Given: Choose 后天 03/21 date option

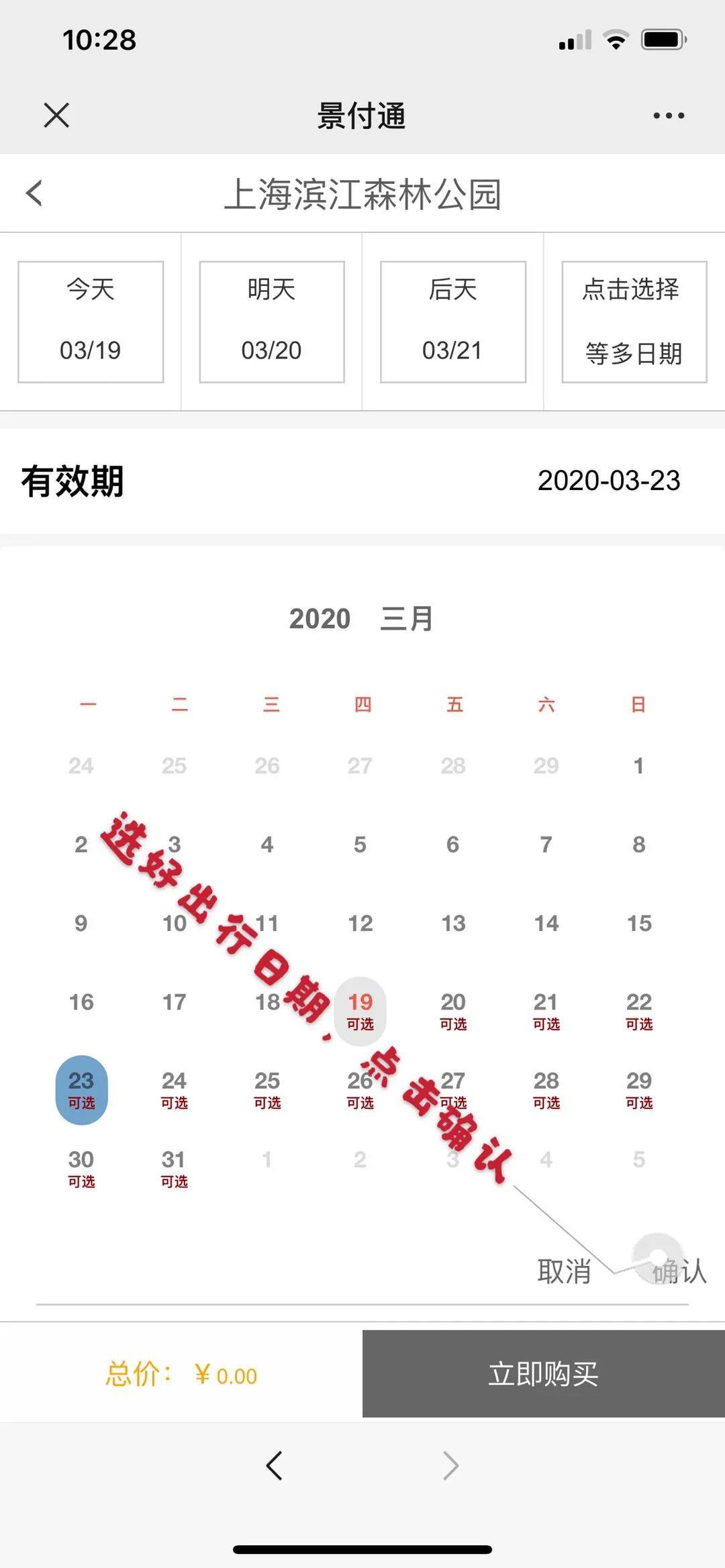Looking at the screenshot, I should pos(453,322).
